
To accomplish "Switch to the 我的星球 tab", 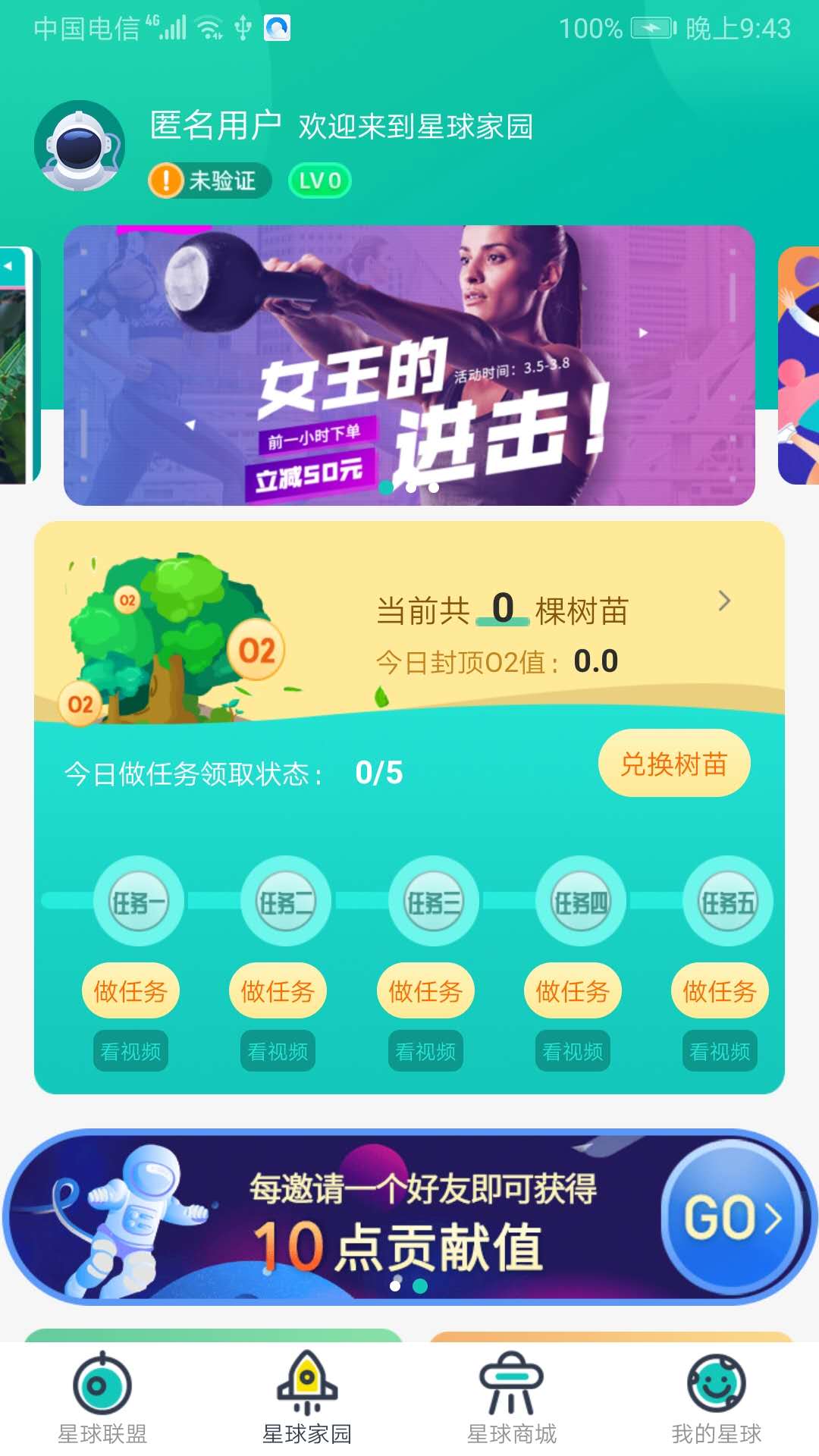I will [x=716, y=1407].
